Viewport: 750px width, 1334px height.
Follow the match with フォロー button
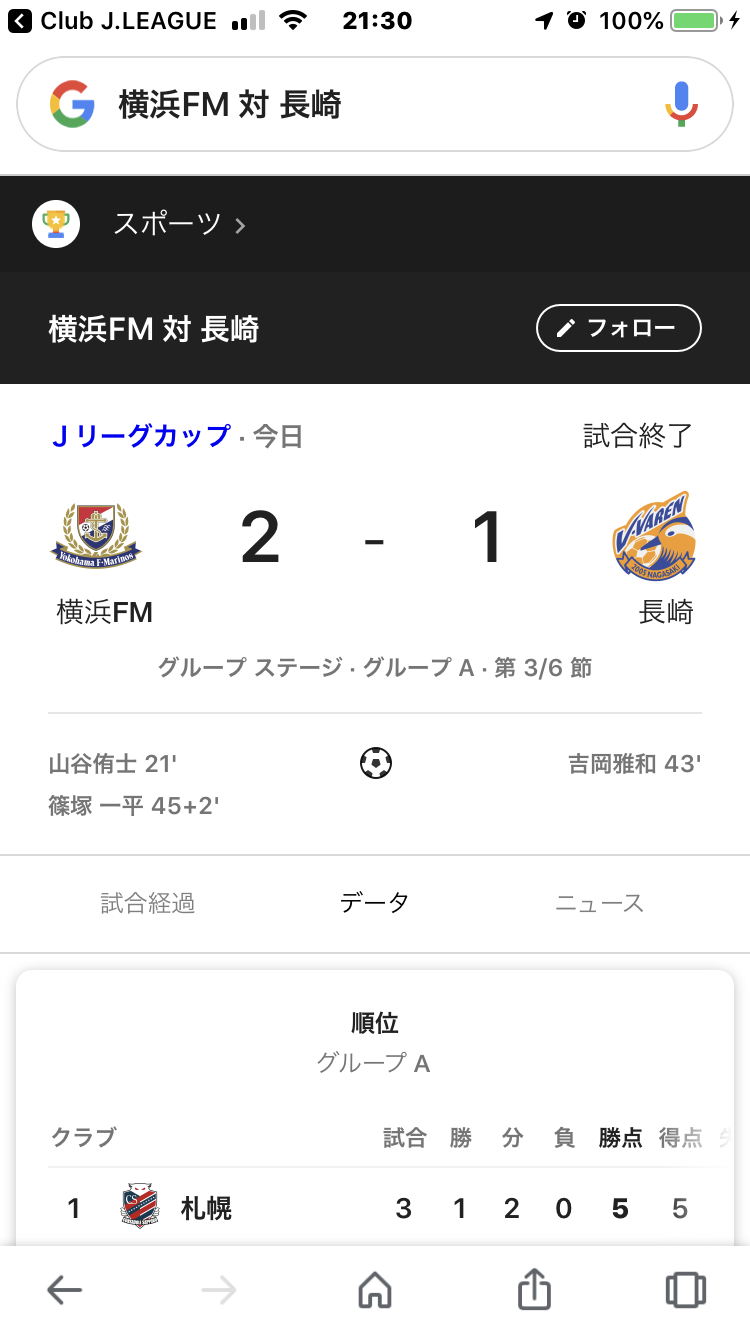pyautogui.click(x=618, y=328)
